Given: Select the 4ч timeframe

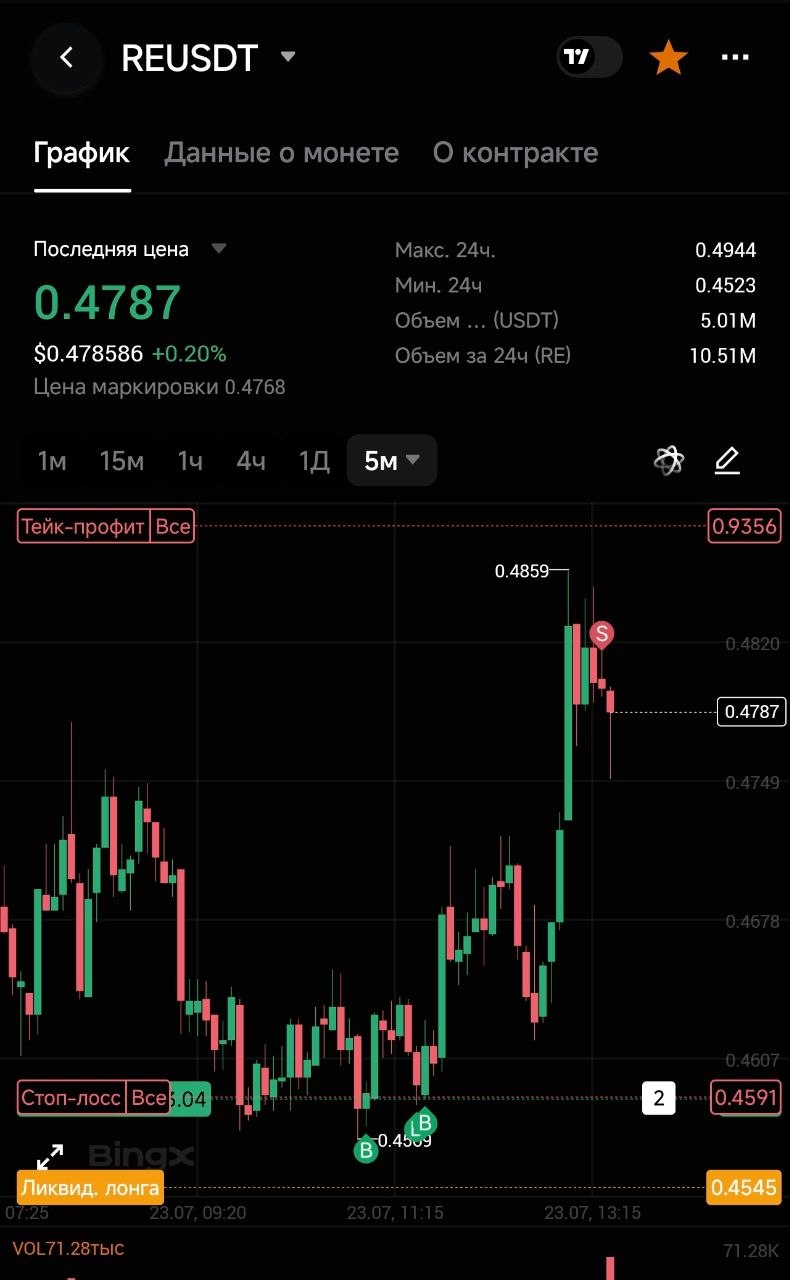Looking at the screenshot, I should (x=251, y=461).
